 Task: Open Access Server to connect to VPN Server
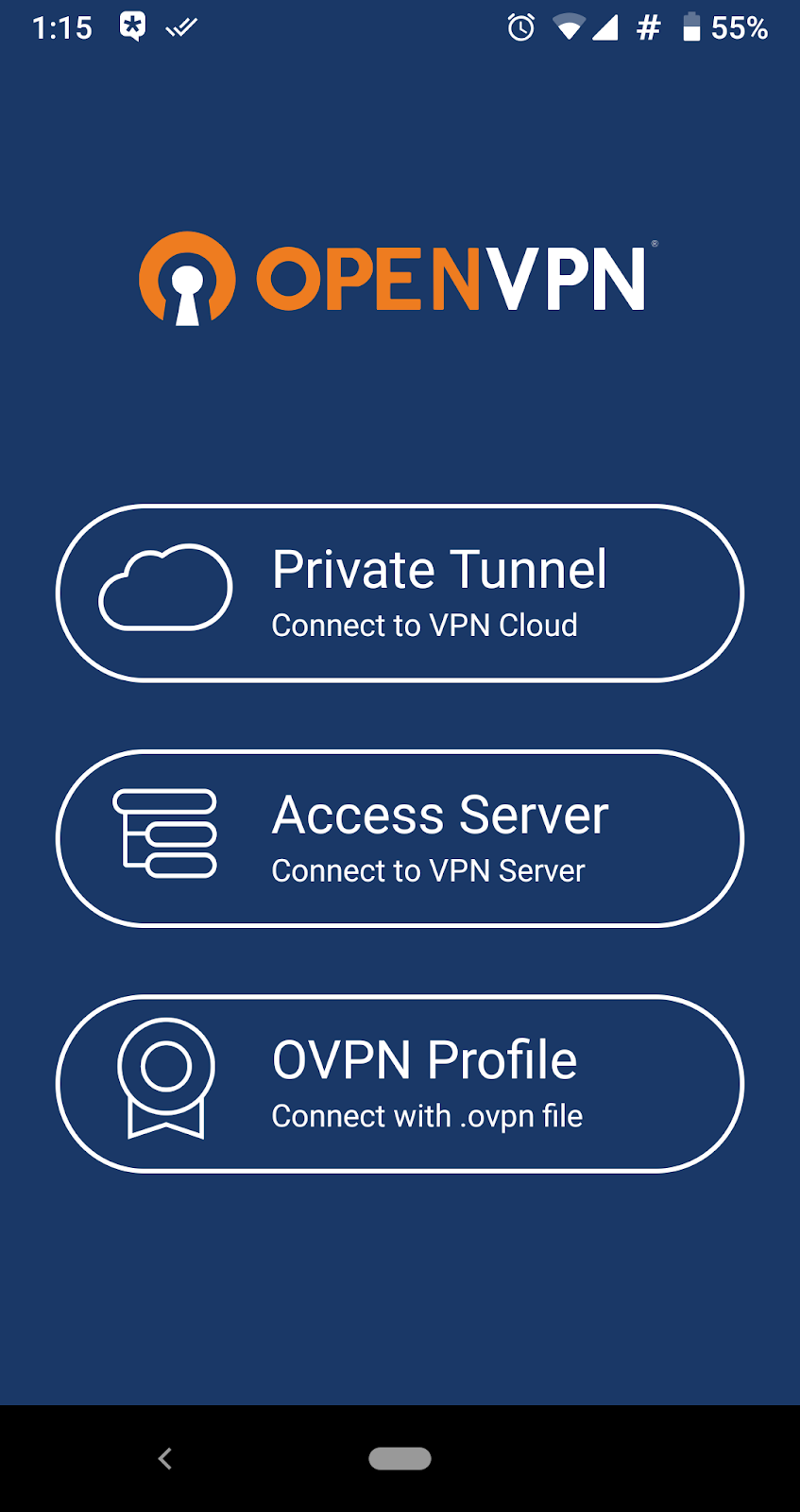coord(400,837)
